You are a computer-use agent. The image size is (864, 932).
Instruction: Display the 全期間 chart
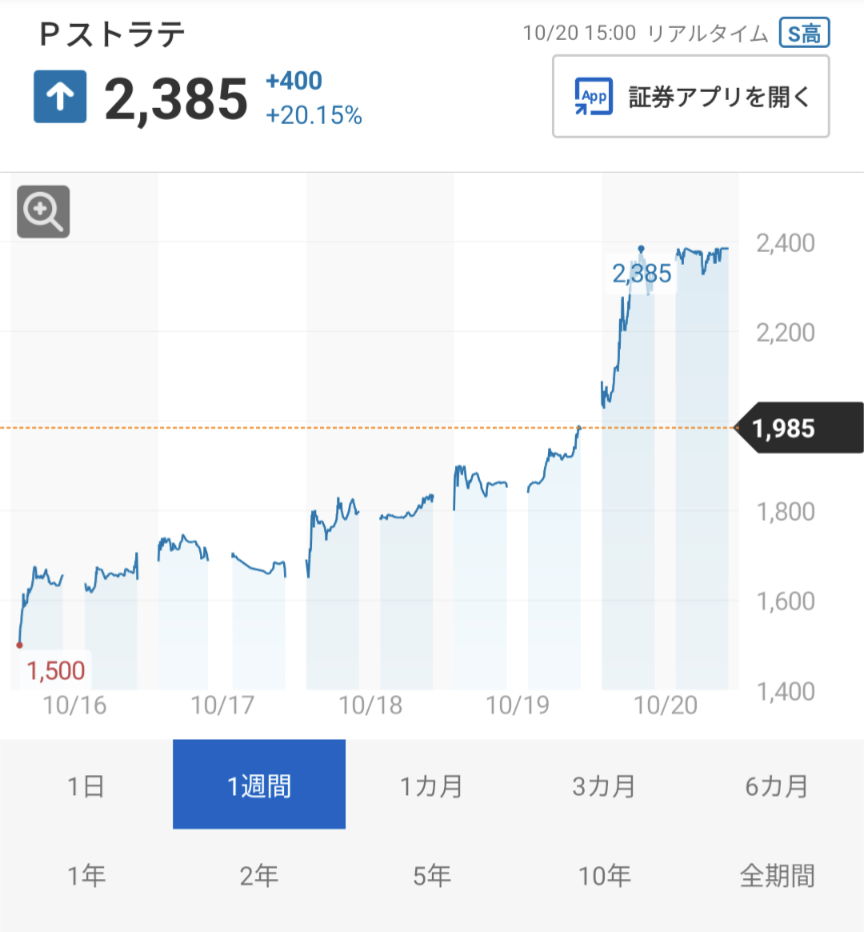pyautogui.click(x=777, y=877)
